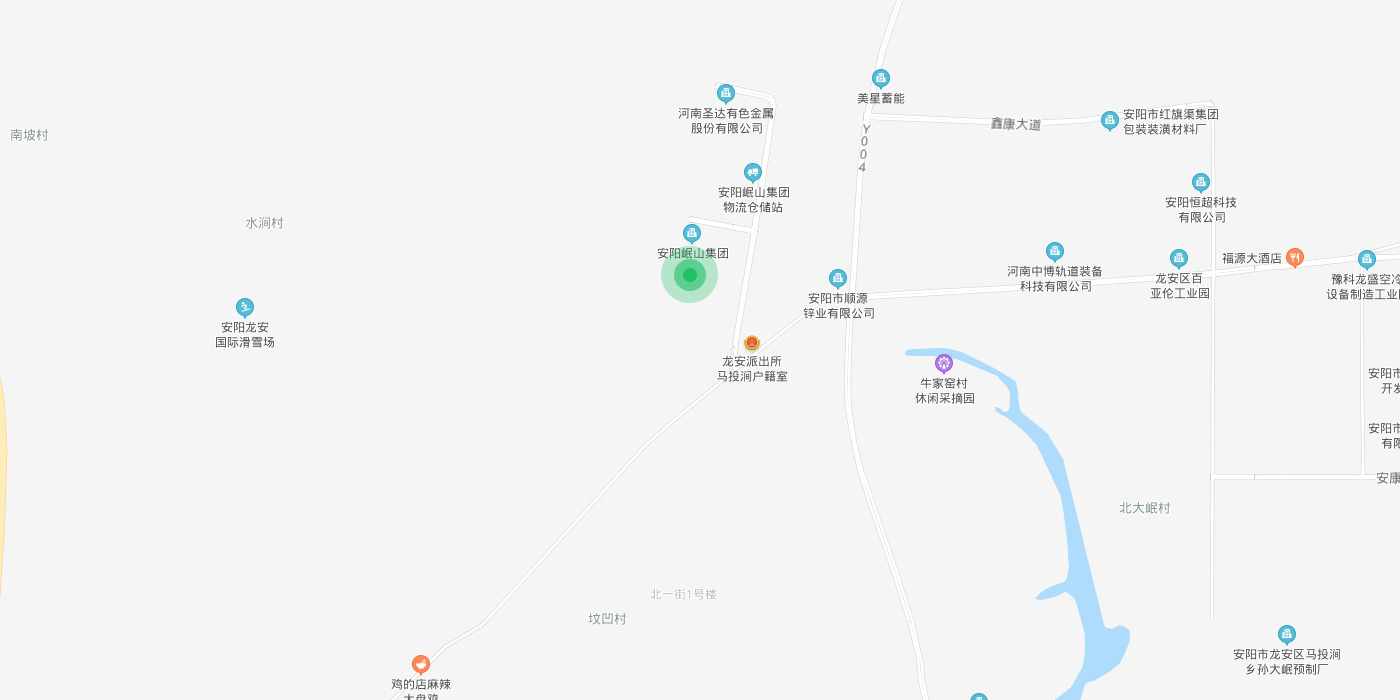Open the 安阳龙安国际滑雪场 ski resort pin
Screen dimensions: 1400x700
point(245,307)
